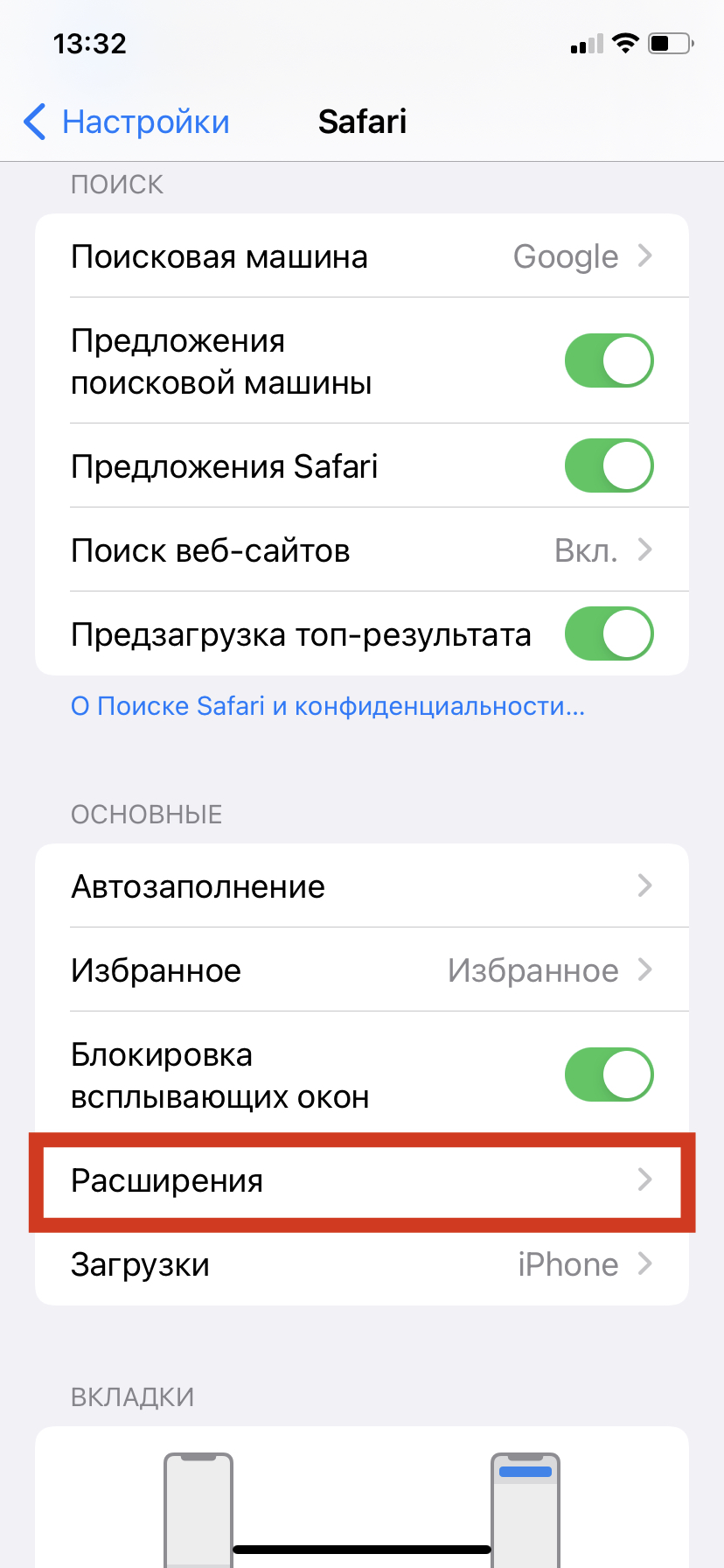Disable Предложения Safari switch
The width and height of the screenshot is (724, 1568).
pos(609,465)
